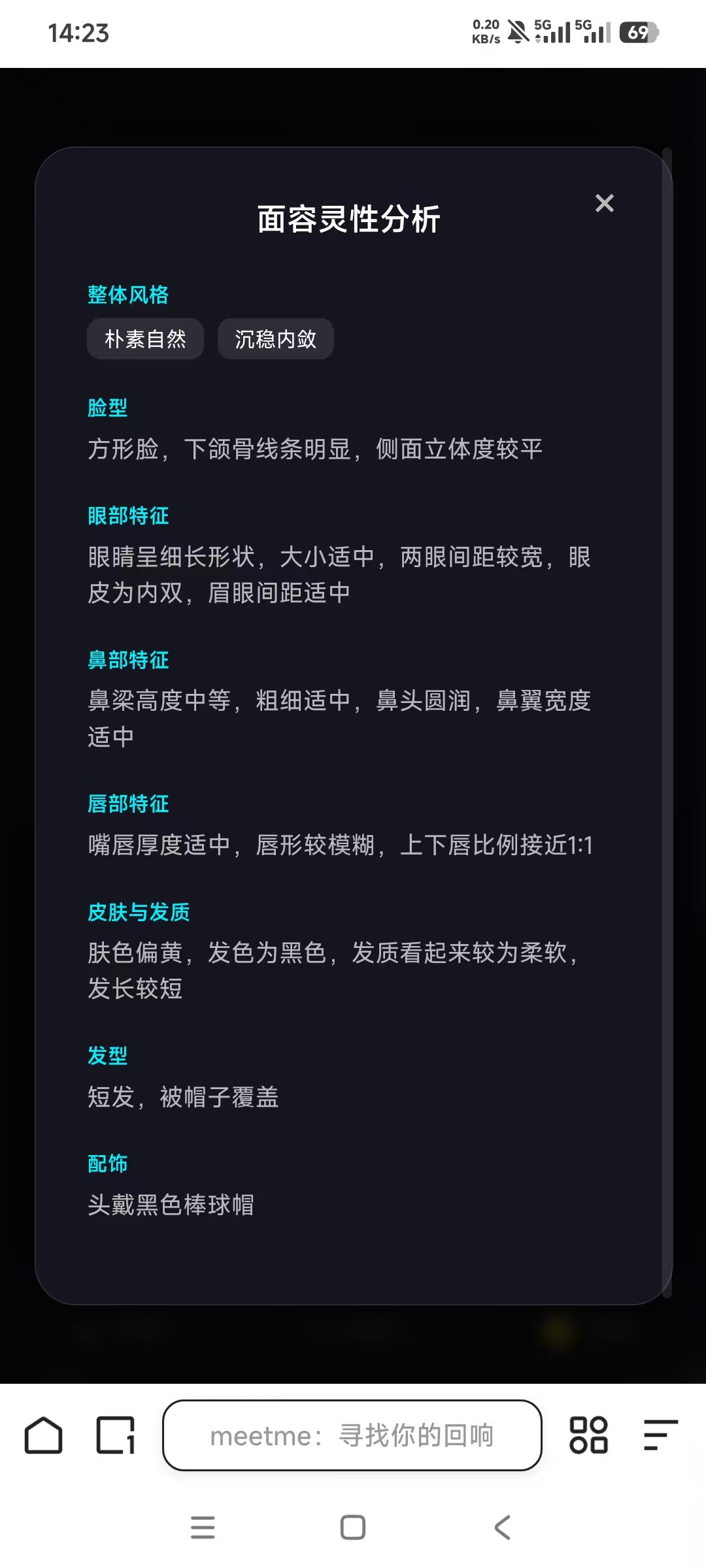Tap the 朴素自然 style chip
The image size is (706, 1568).
pos(145,339)
